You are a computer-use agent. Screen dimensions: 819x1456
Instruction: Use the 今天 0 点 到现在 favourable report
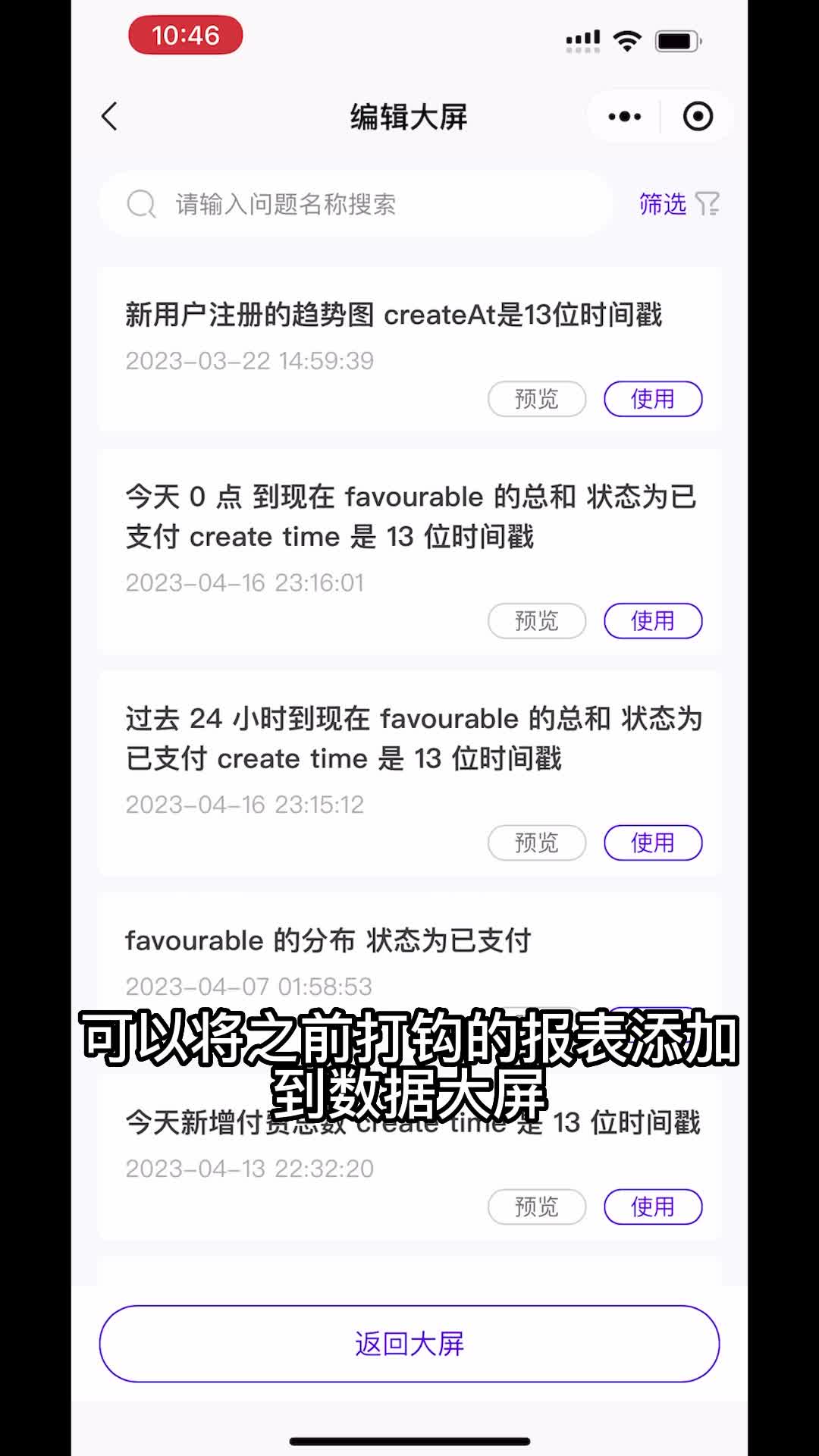[x=653, y=621]
